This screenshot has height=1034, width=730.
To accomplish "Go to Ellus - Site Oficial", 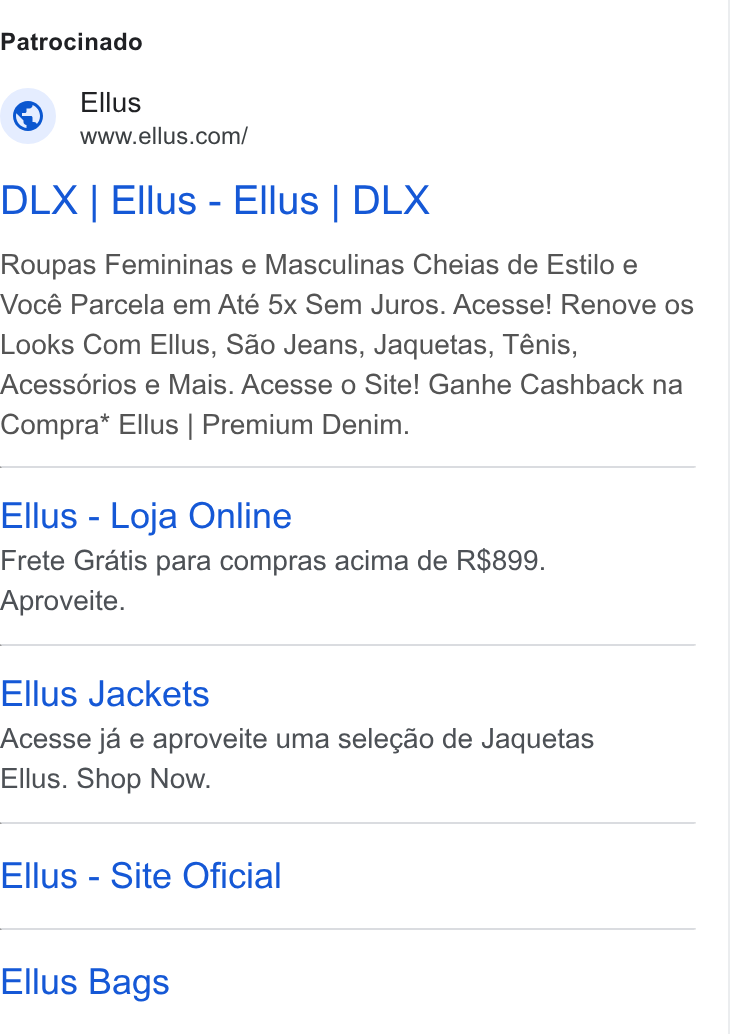I will coord(141,876).
